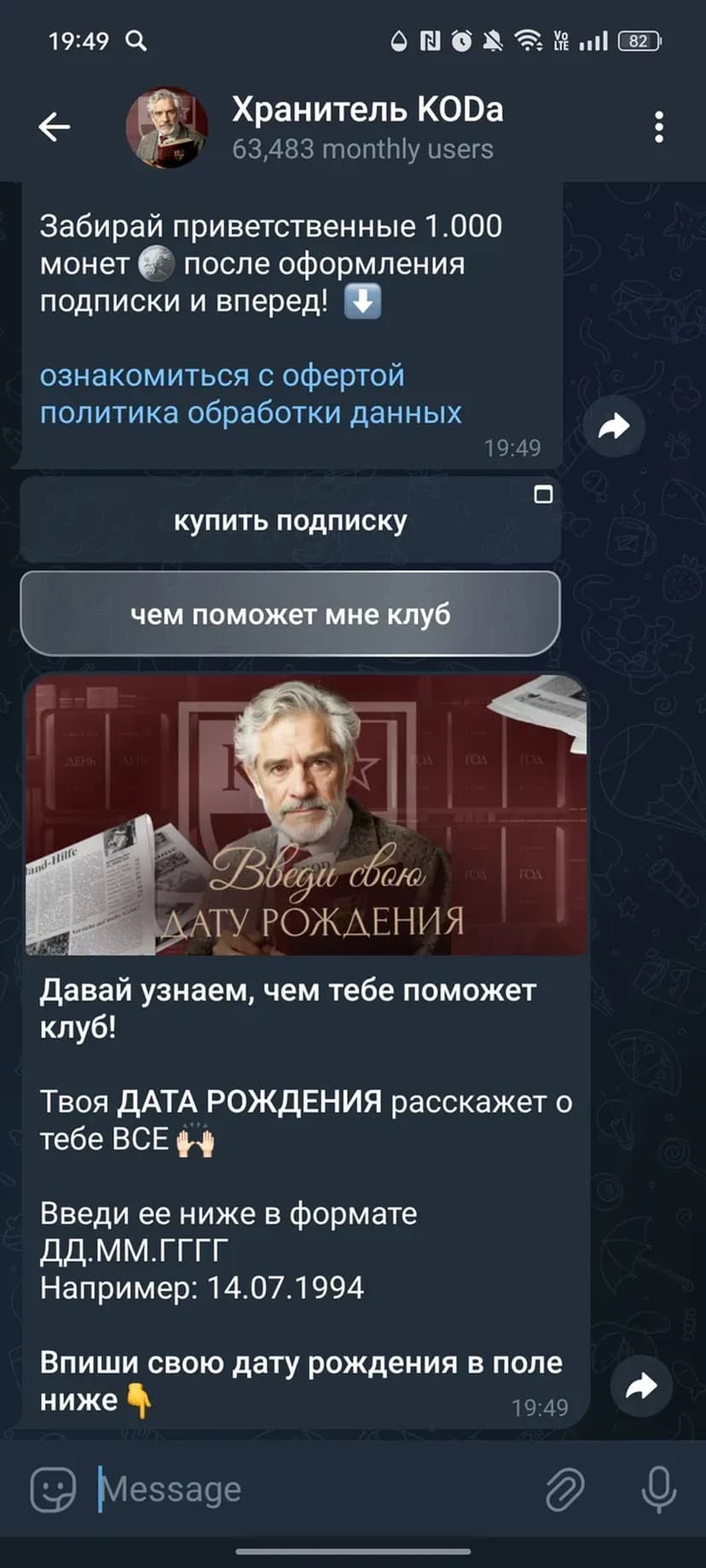Attach a file with the paperclip

[564, 1489]
